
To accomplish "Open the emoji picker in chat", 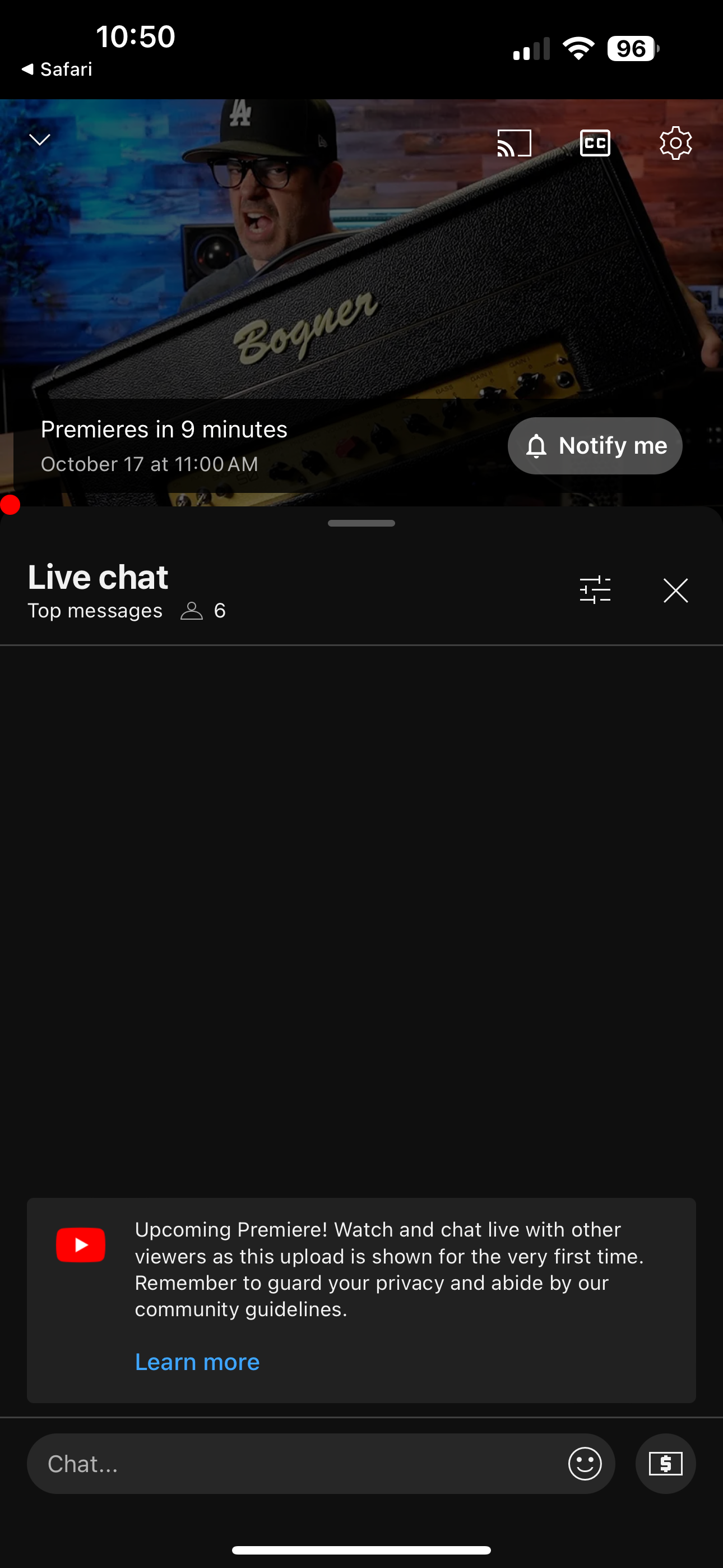I will 585,1463.
